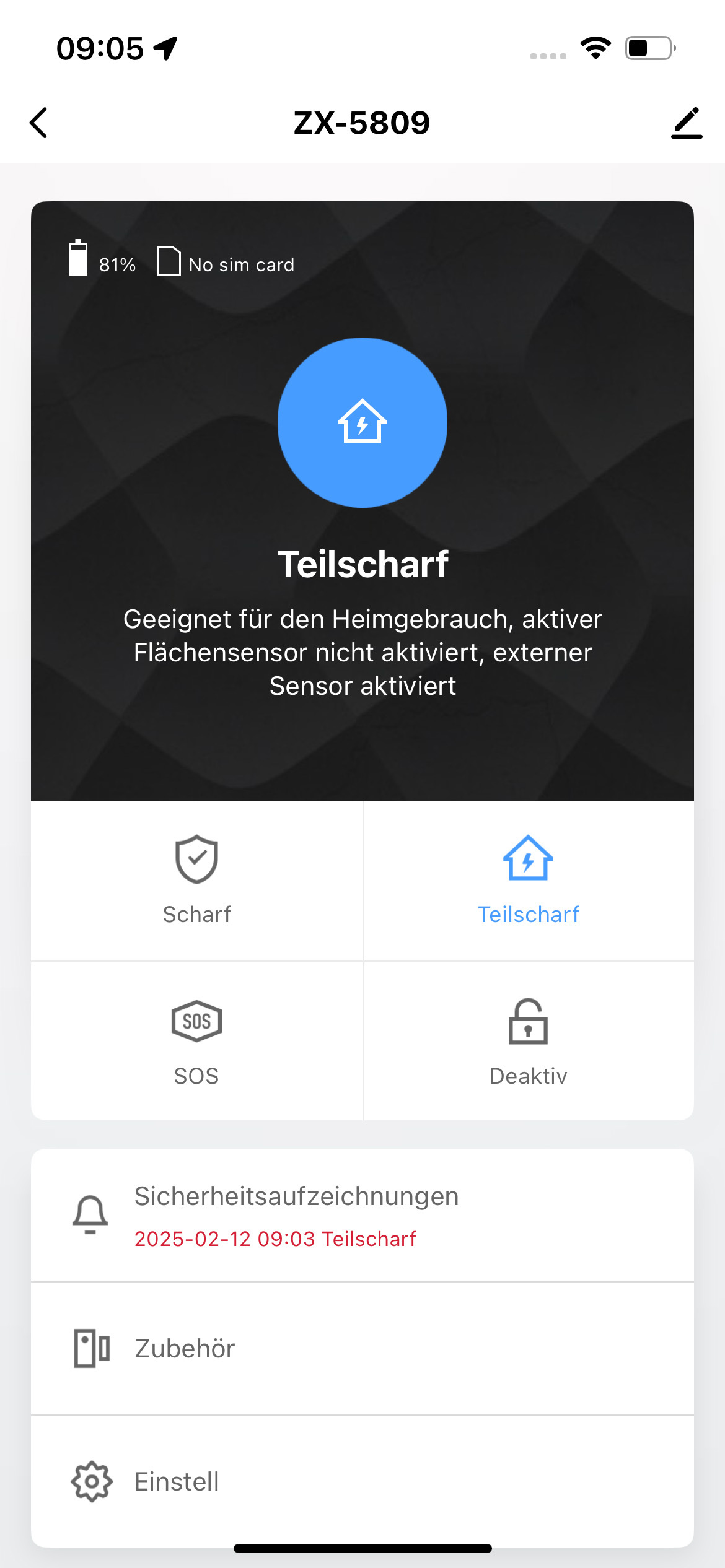Go back using the header arrow
The height and width of the screenshot is (1568, 725).
[38, 123]
